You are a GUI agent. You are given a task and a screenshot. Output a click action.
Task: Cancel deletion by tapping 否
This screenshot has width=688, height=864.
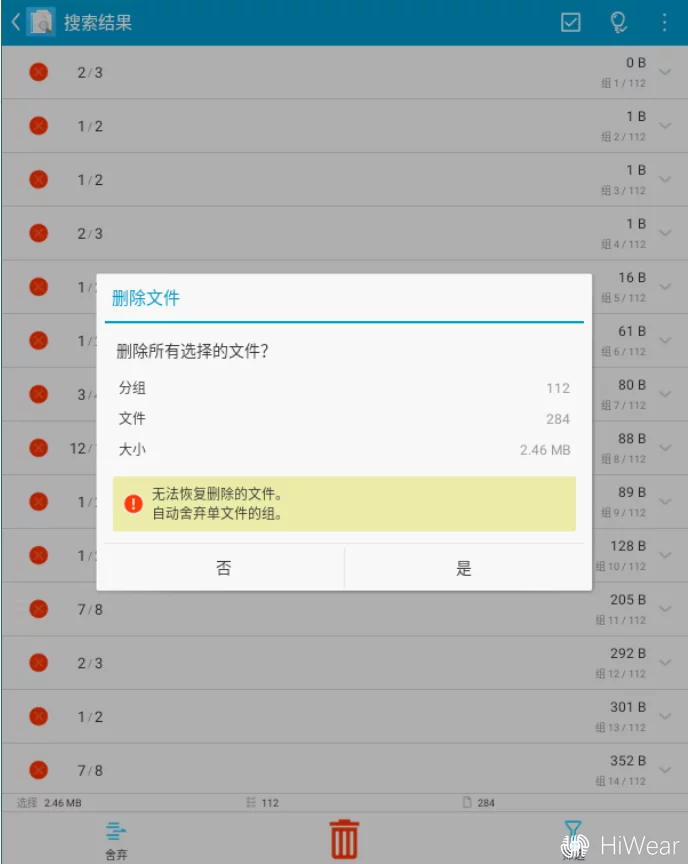point(224,568)
